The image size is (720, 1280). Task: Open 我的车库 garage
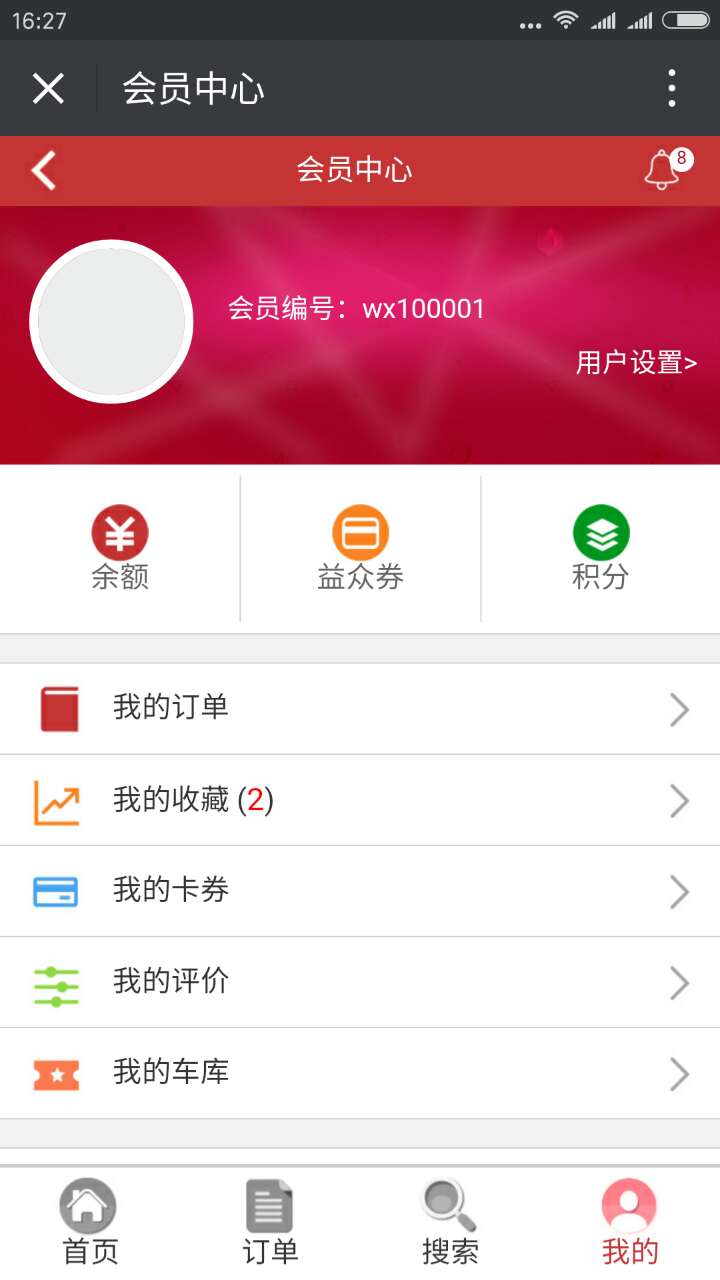pyautogui.click(x=360, y=1073)
